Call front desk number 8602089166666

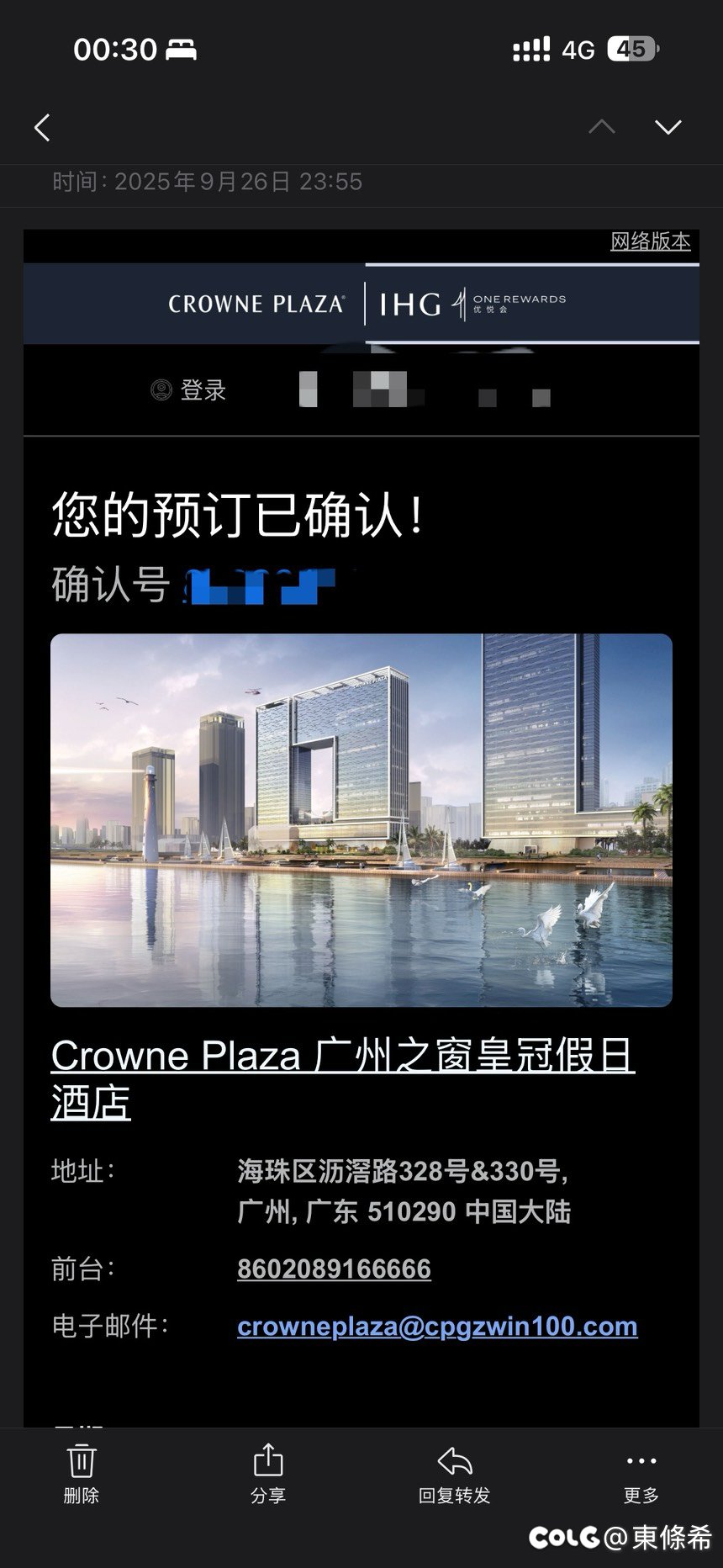pos(334,1269)
